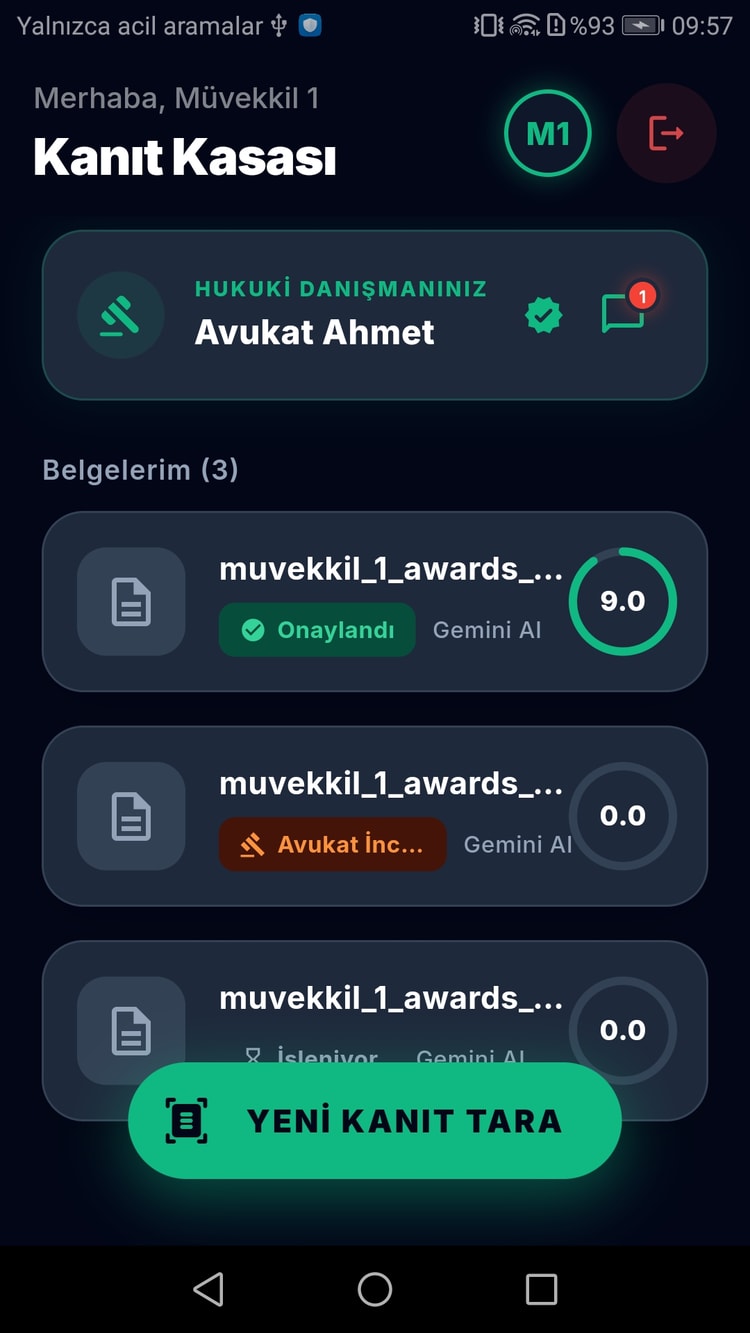
Task: Open the Gemini AI tag on the second document
Action: pyautogui.click(x=517, y=844)
